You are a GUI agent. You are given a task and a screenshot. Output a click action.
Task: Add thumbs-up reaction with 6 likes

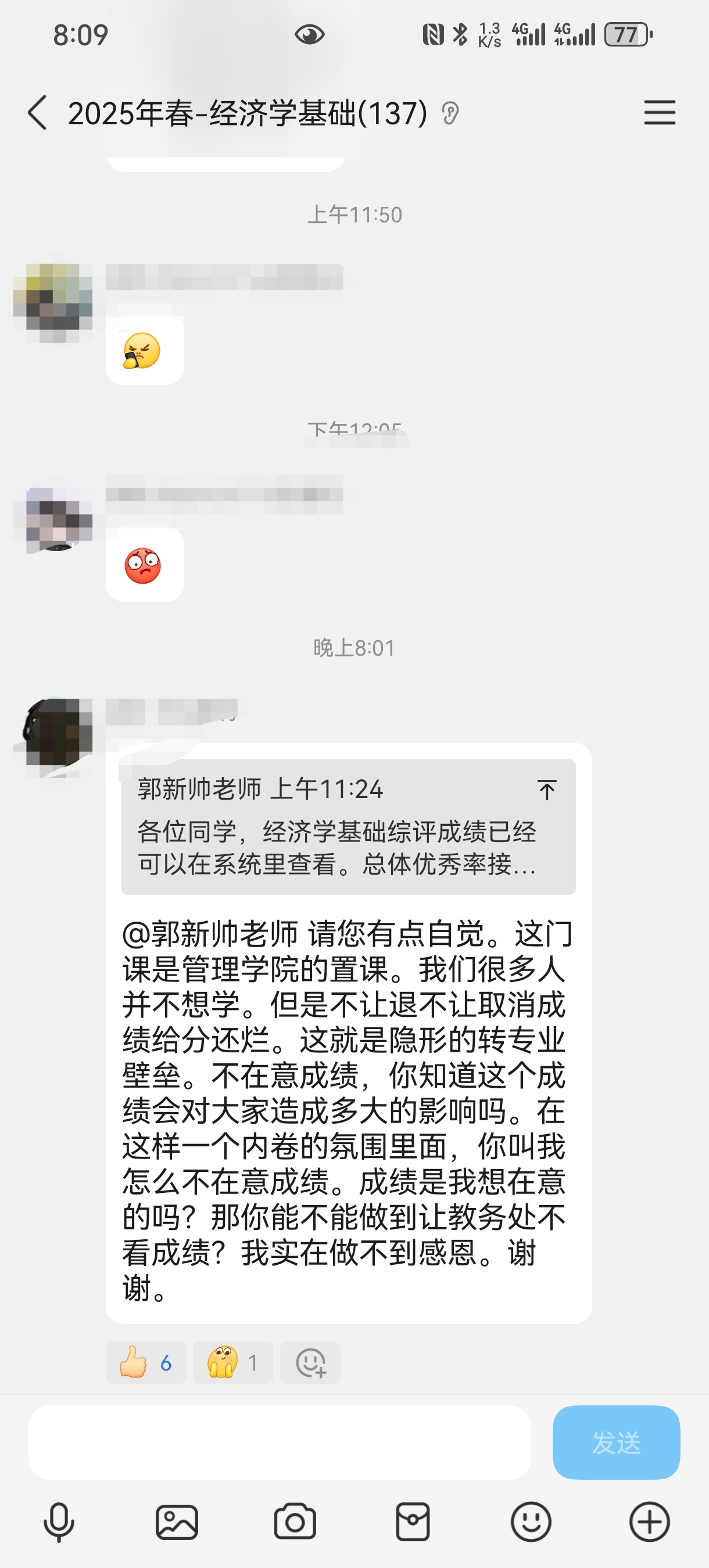tap(145, 1362)
